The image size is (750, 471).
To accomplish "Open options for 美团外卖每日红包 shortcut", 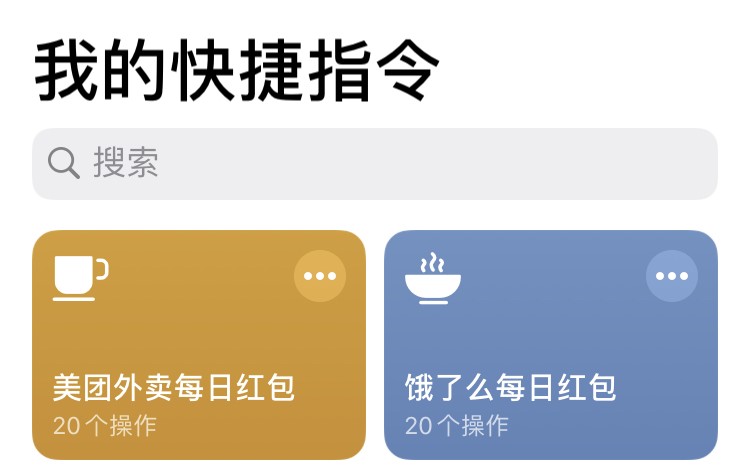I will 320,276.
